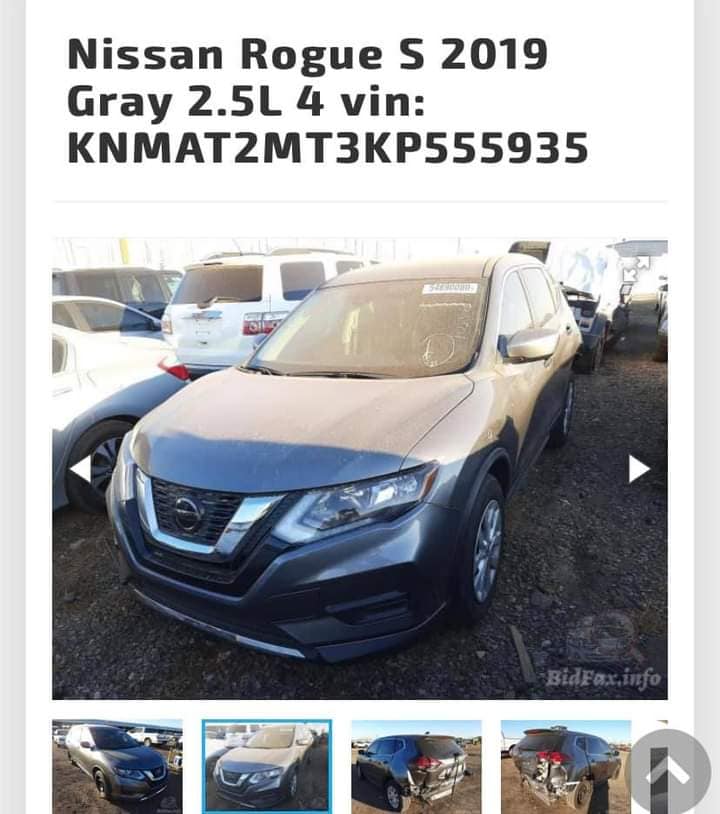Viewport: 720px width, 814px height.
Task: Advance to the next gallery photo
Action: click(x=638, y=468)
